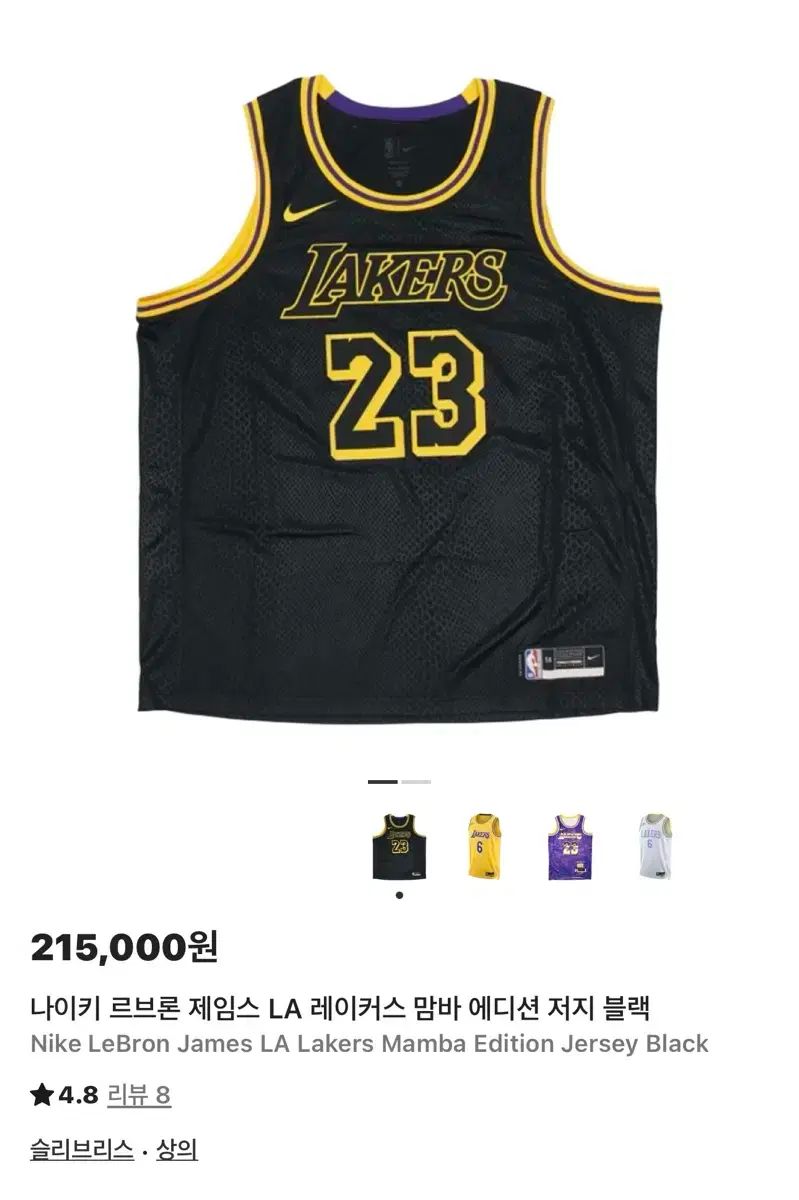Click the main Lakers jersey product image
799x1200 pixels.
click(399, 400)
